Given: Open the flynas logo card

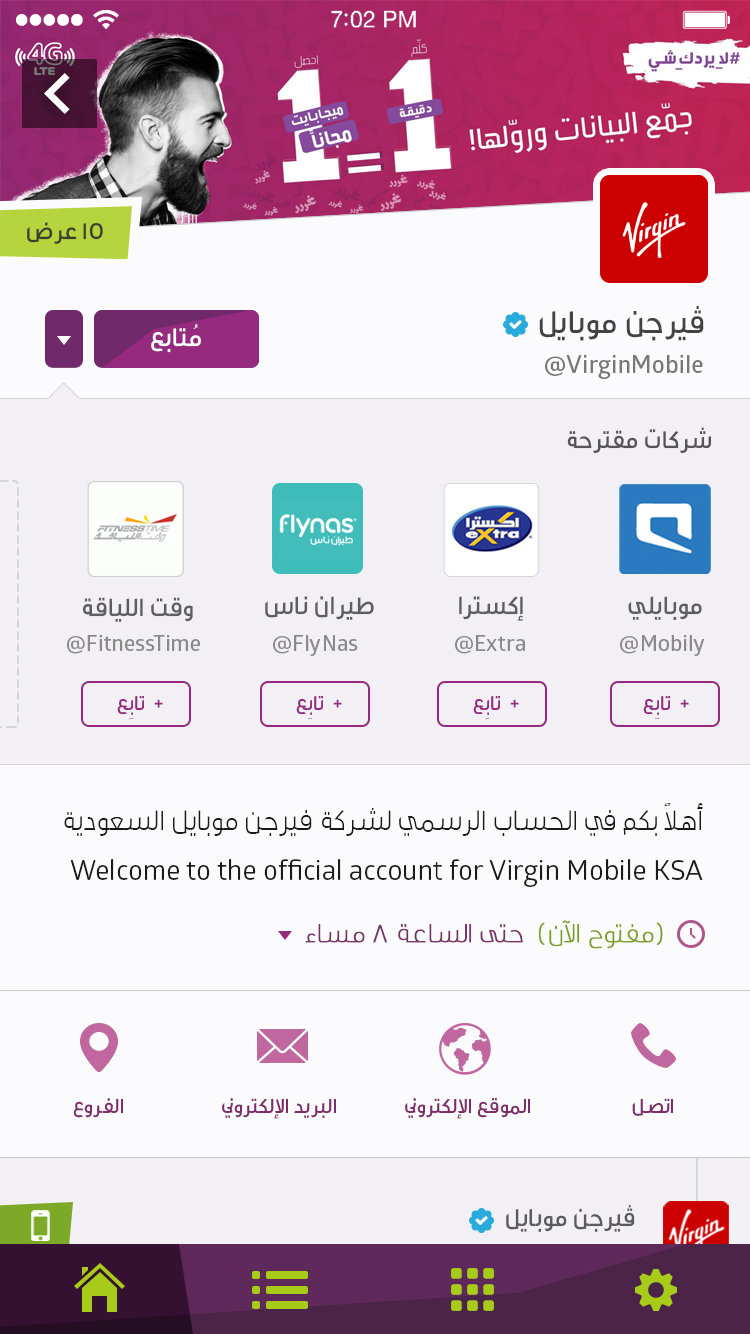Looking at the screenshot, I should [x=318, y=529].
